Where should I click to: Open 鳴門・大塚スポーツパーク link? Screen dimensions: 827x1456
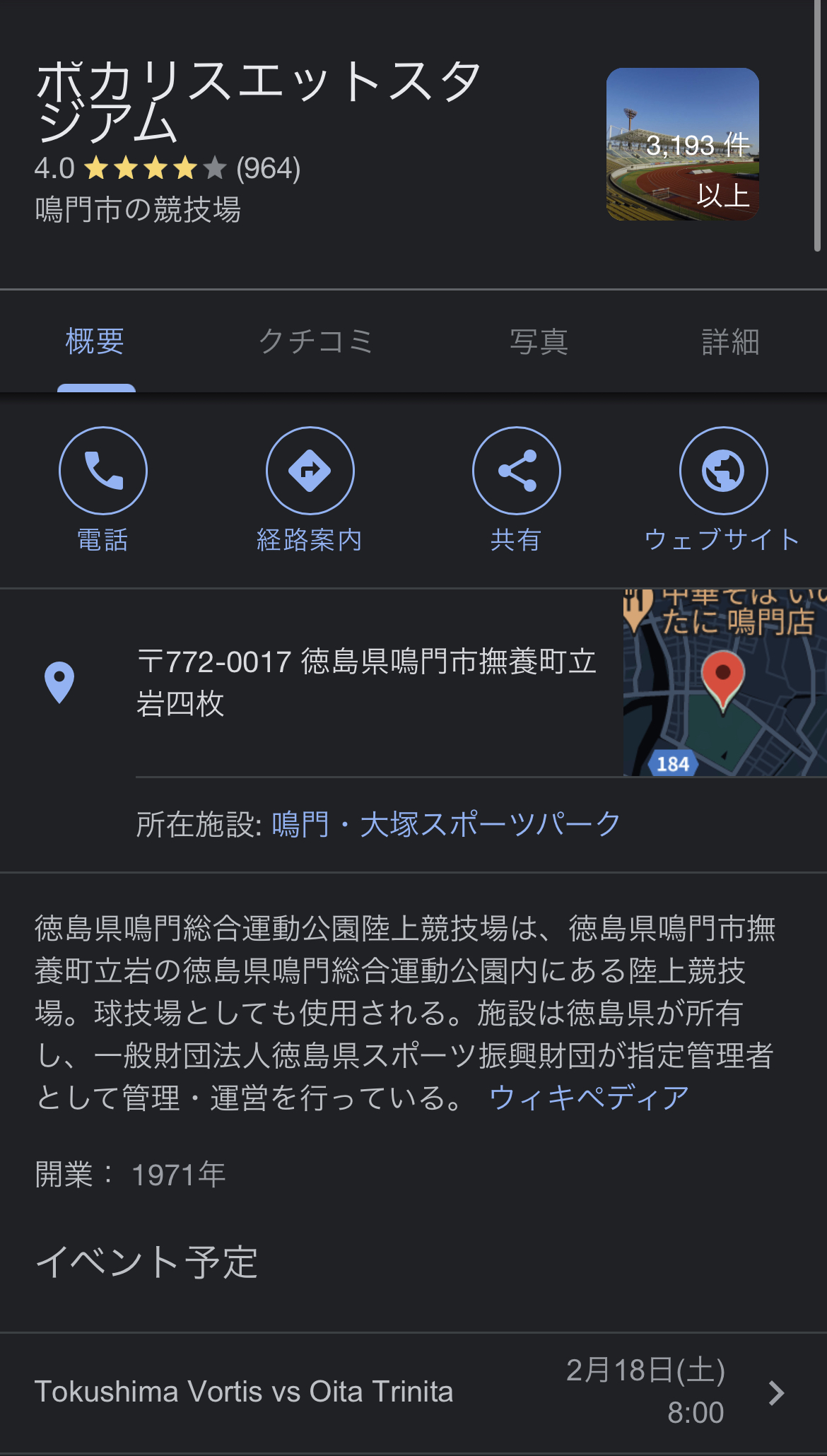coord(446,824)
